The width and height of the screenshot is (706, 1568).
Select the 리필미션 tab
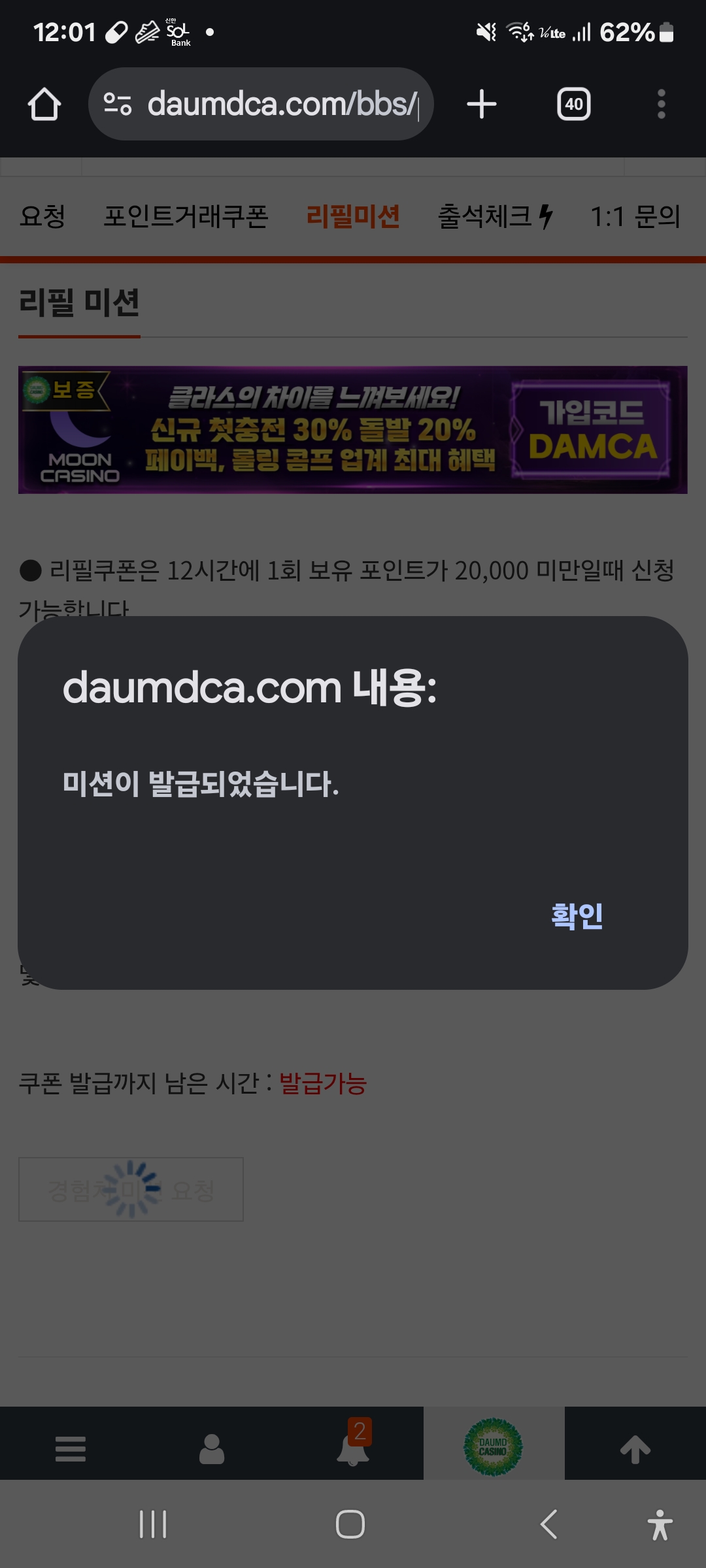(x=353, y=216)
